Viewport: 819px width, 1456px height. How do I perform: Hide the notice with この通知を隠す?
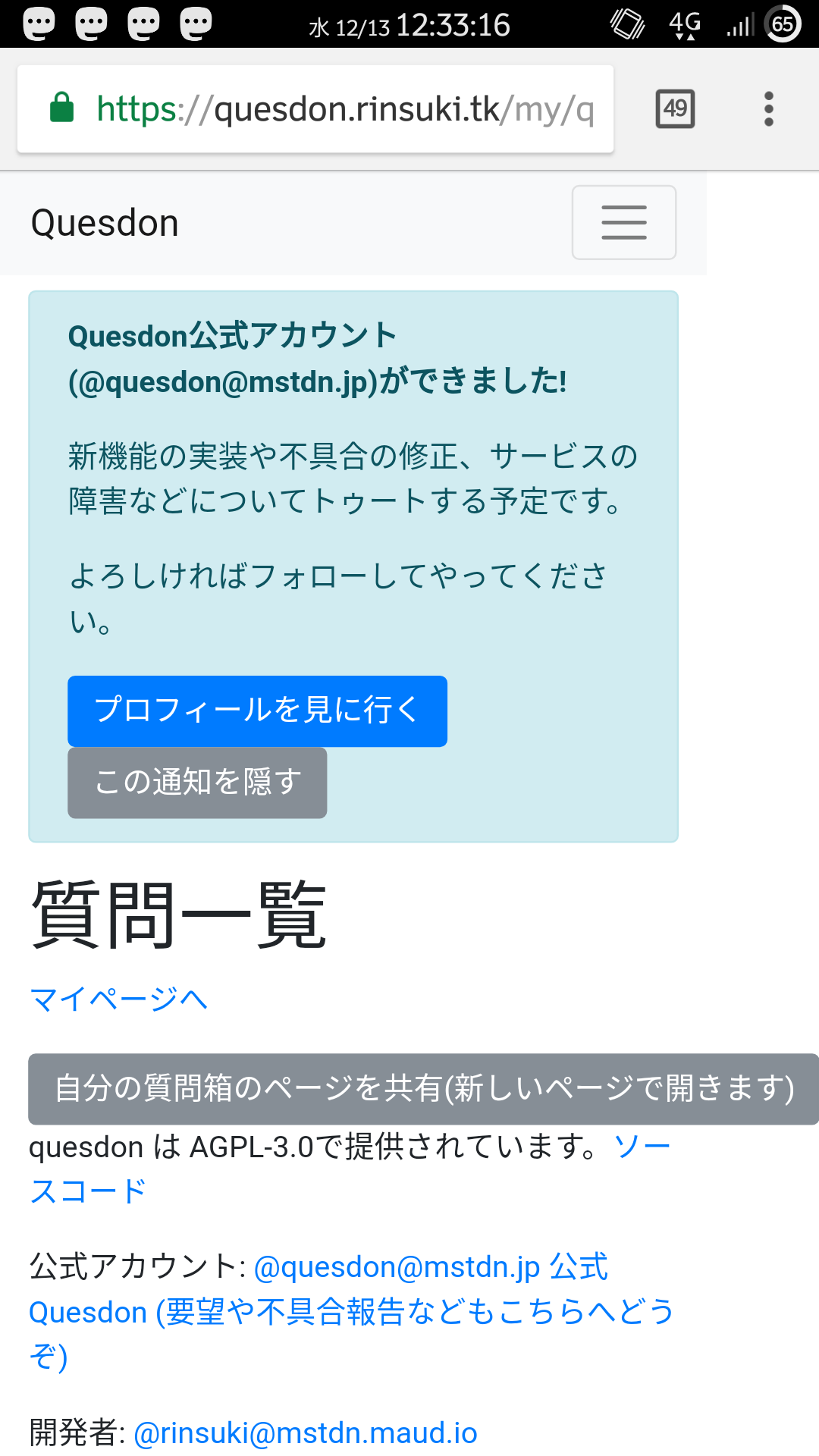tap(197, 783)
